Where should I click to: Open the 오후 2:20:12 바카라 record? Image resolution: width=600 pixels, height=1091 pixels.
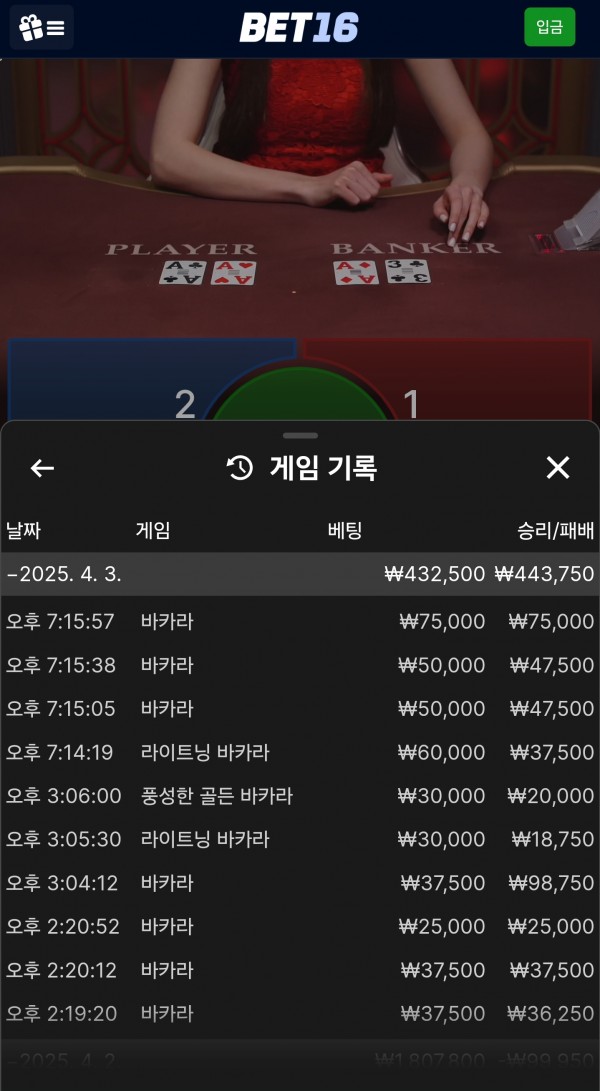point(300,970)
